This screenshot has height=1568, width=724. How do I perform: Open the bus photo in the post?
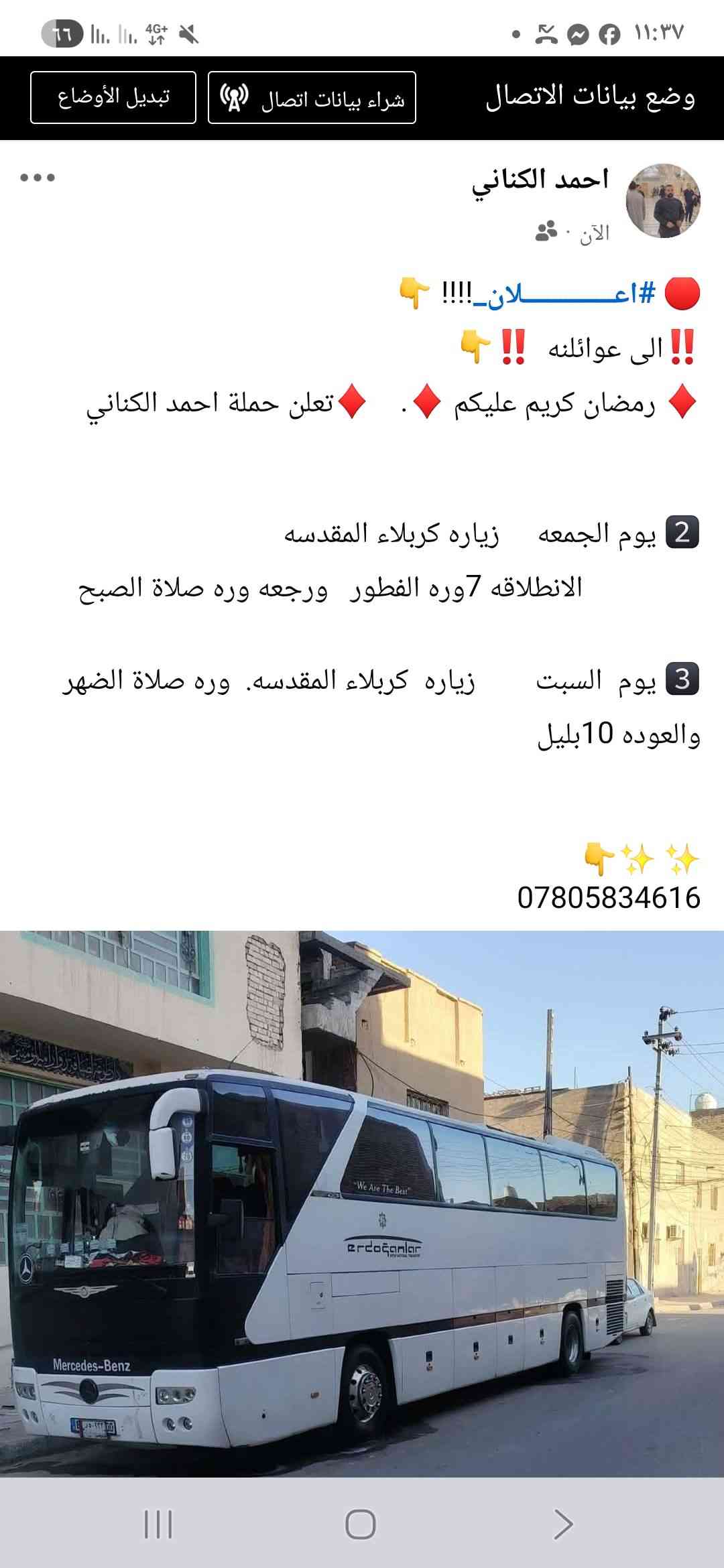pyautogui.click(x=362, y=1203)
